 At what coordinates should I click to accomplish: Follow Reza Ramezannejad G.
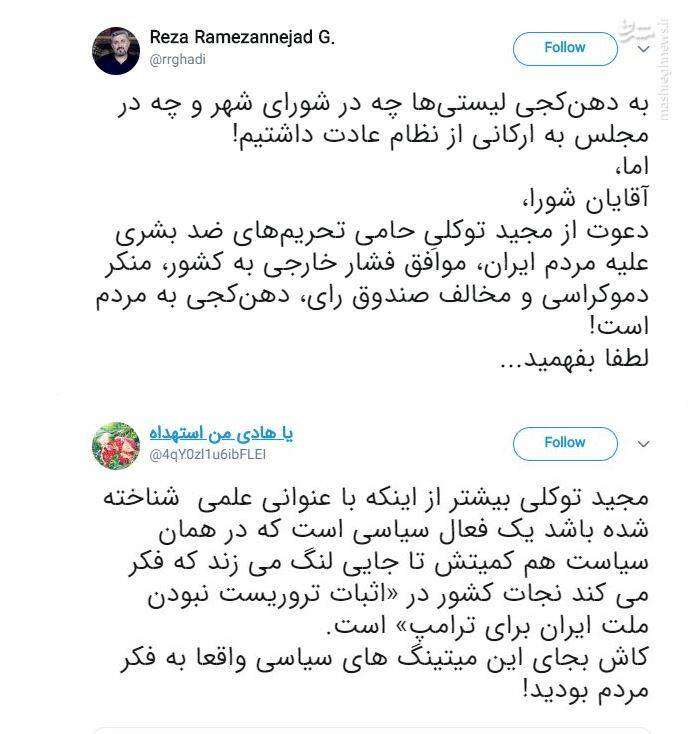[x=565, y=48]
